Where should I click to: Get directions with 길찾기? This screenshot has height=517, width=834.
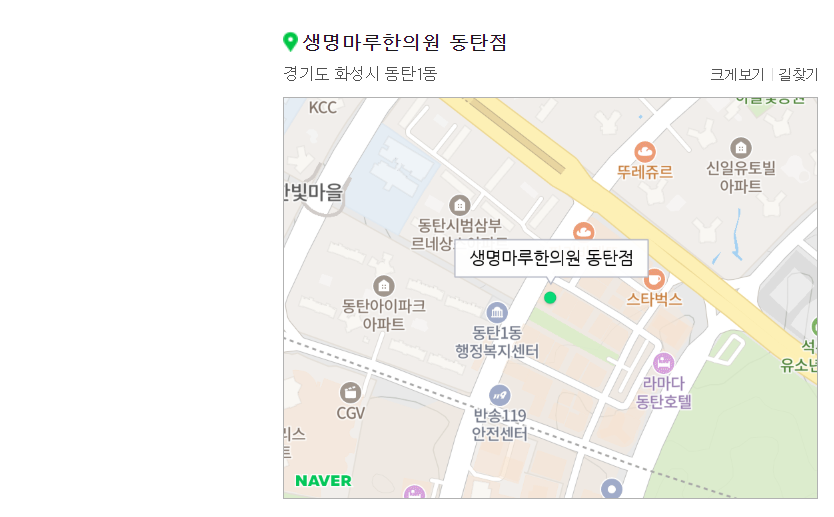[x=797, y=74]
